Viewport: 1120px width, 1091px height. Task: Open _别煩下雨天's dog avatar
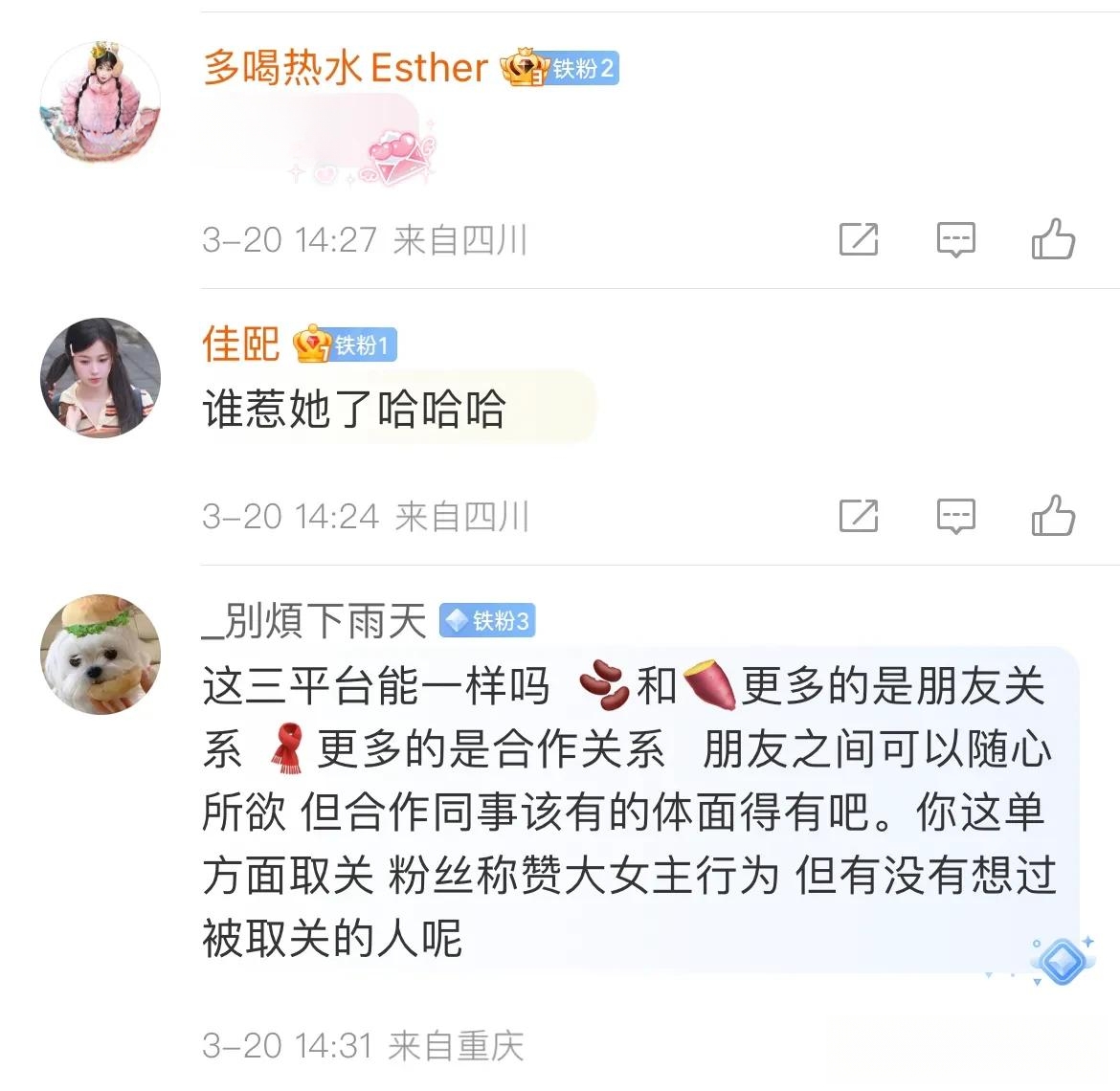(x=100, y=655)
